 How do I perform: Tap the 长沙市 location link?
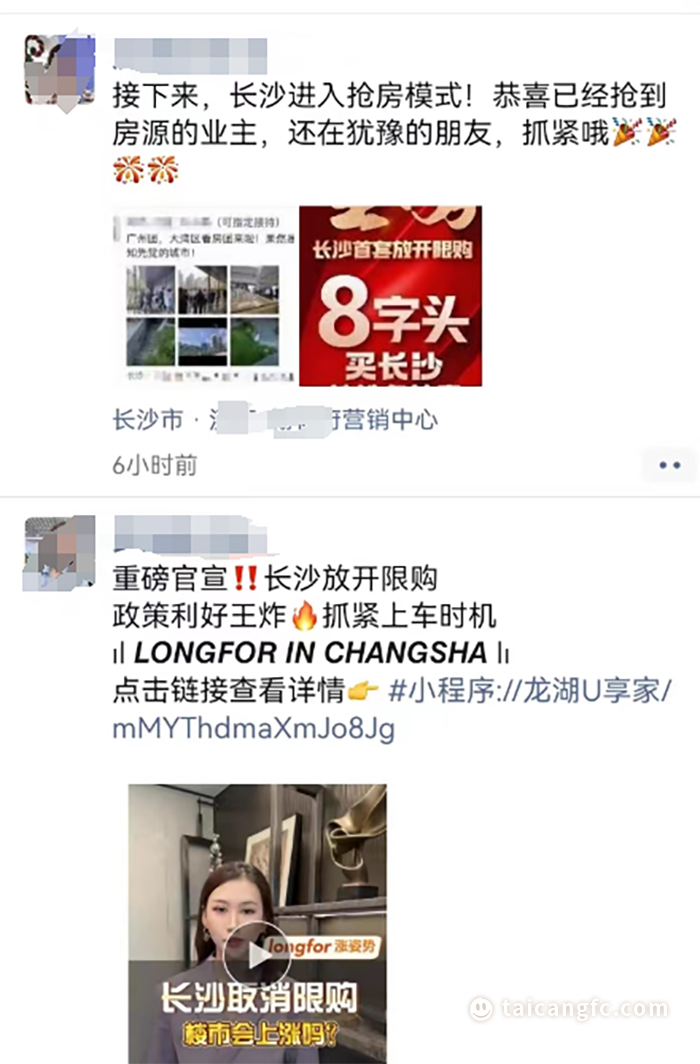[147, 420]
